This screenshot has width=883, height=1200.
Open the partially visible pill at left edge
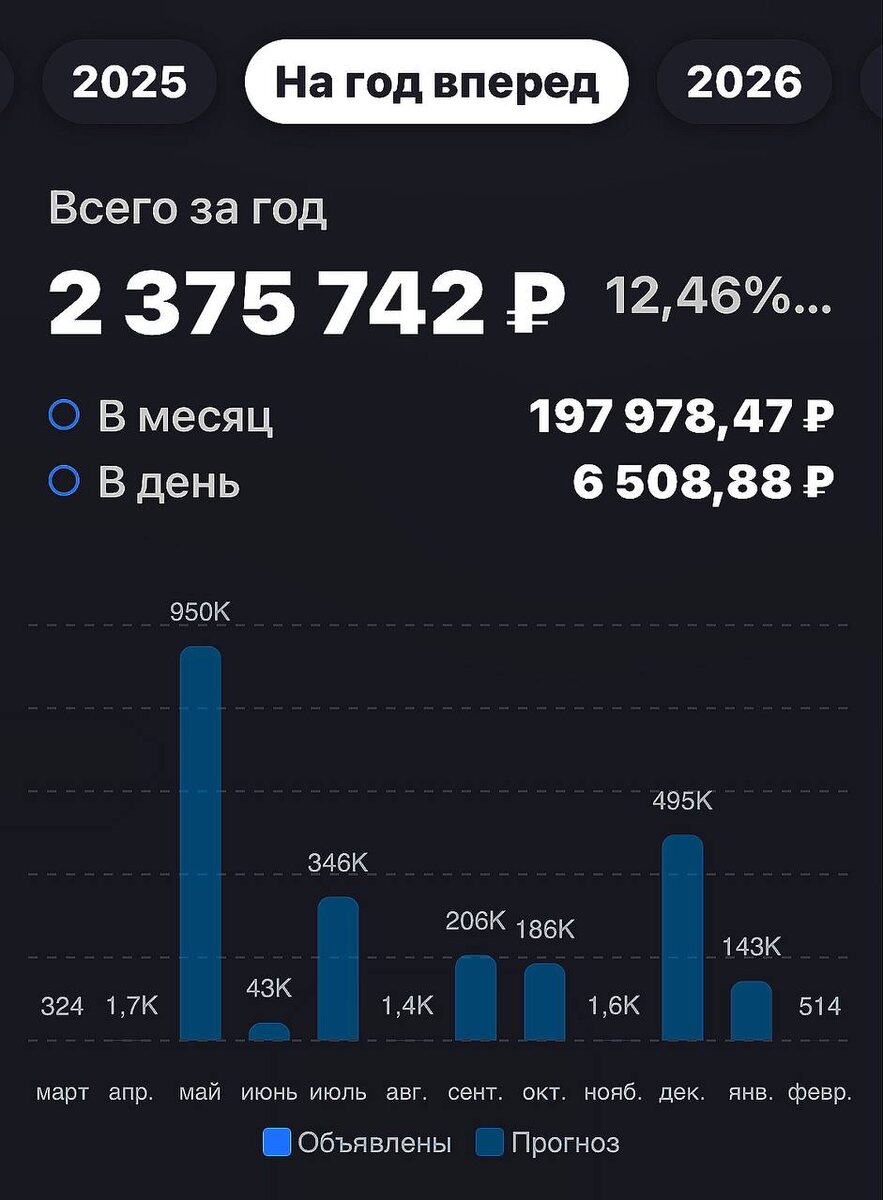tap(6, 83)
